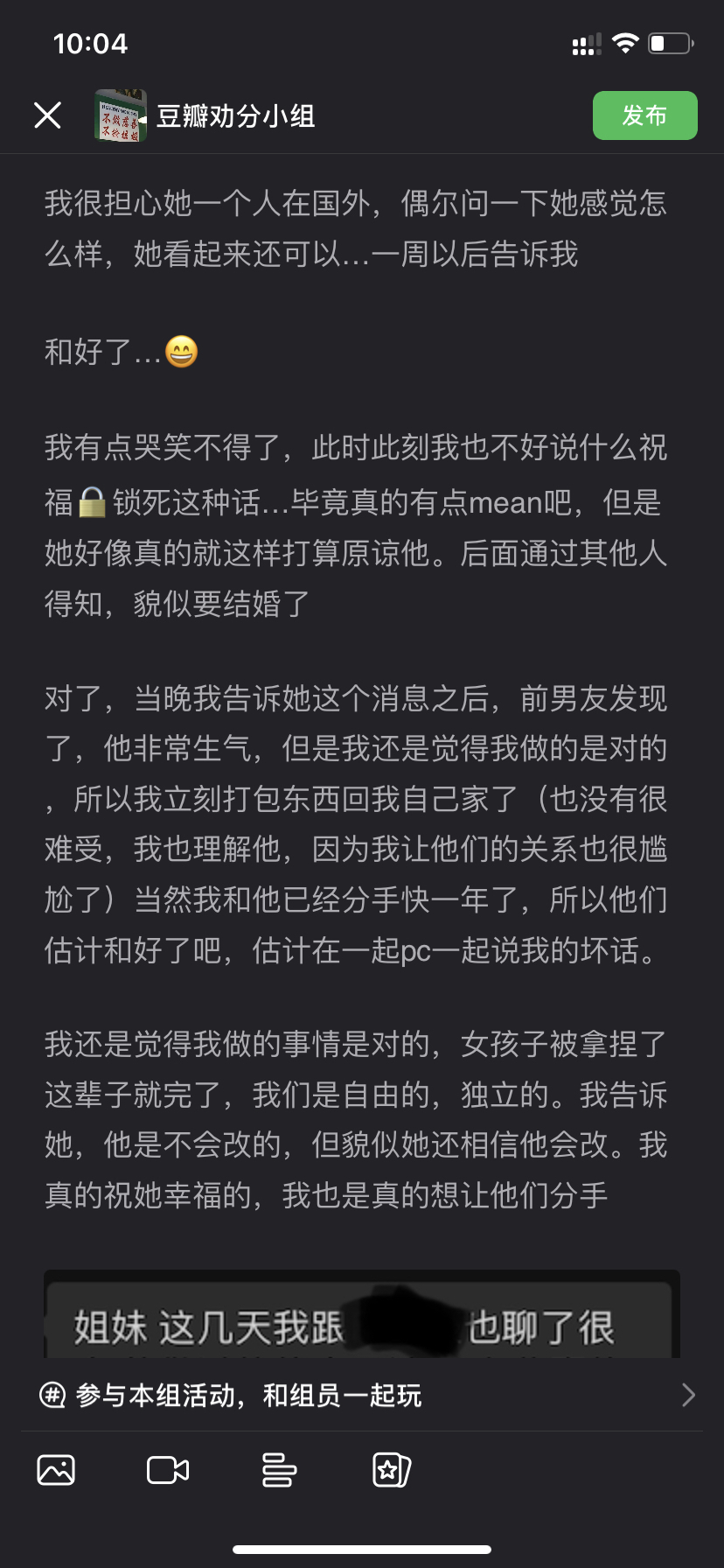This screenshot has width=724, height=1568.
Task: Tap the green 发布 publish button
Action: [x=644, y=115]
